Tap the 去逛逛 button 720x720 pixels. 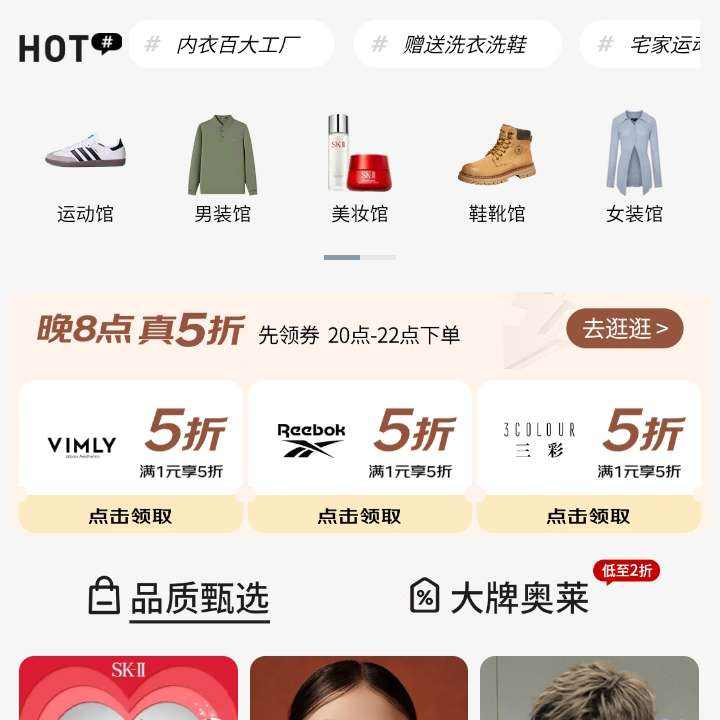tap(625, 328)
